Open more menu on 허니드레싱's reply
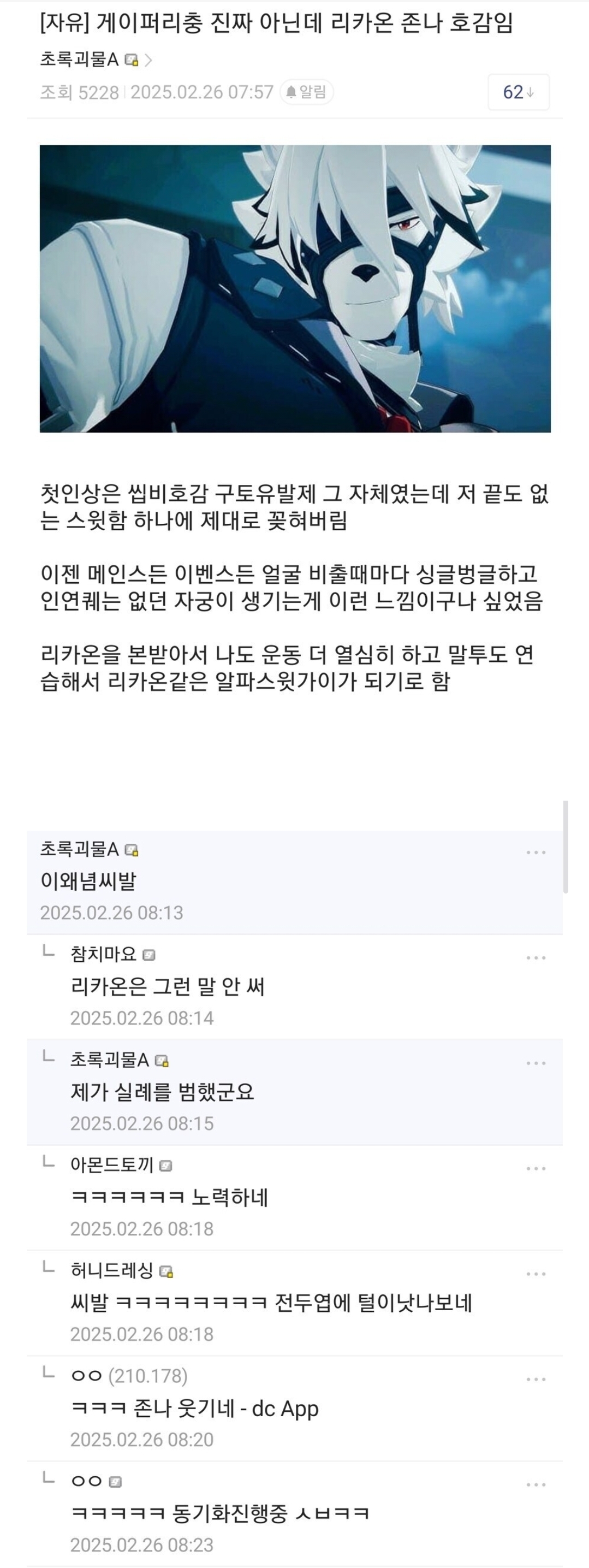Image resolution: width=589 pixels, height=1568 pixels. (x=536, y=1274)
